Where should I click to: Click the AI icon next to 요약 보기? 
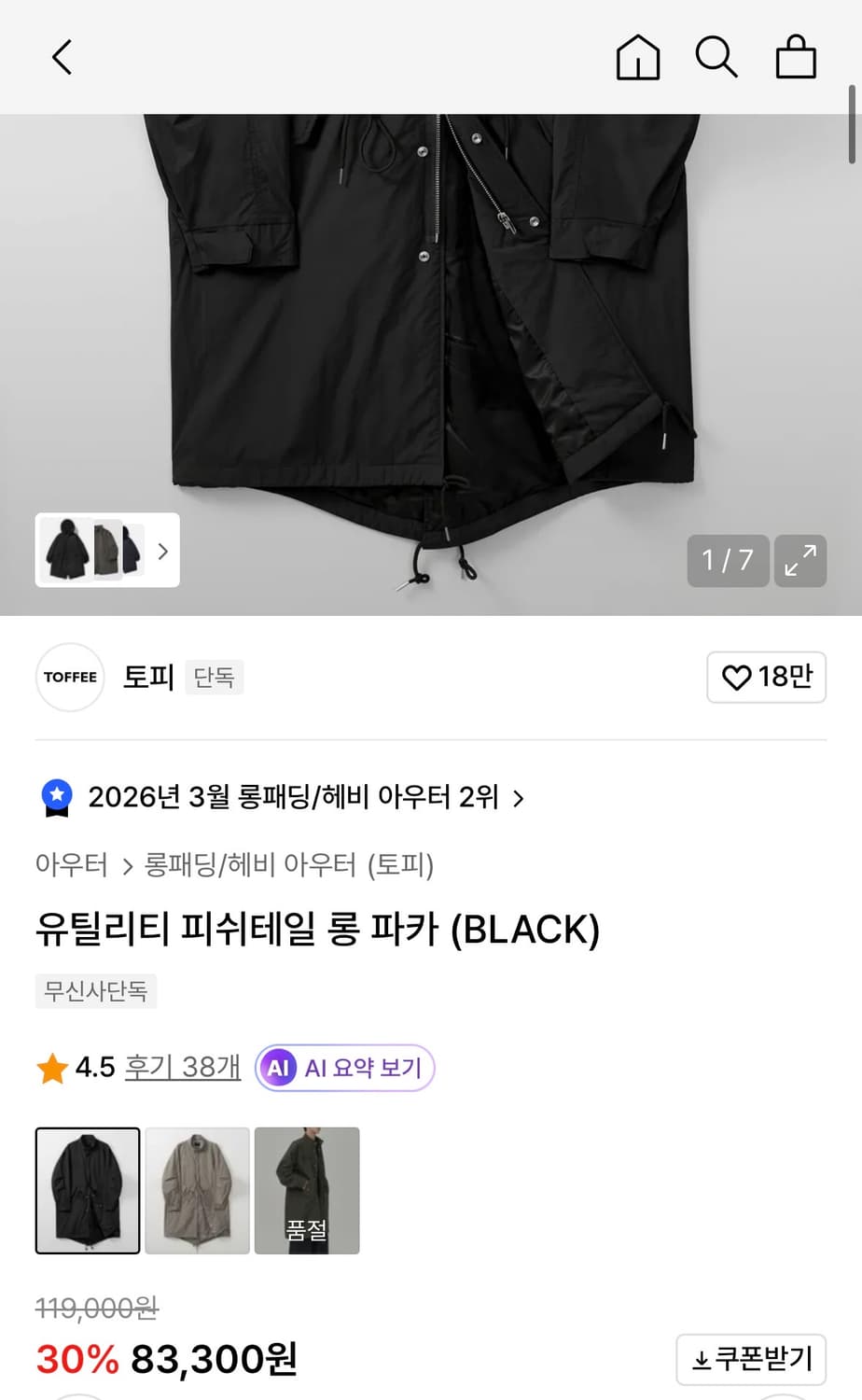277,1068
